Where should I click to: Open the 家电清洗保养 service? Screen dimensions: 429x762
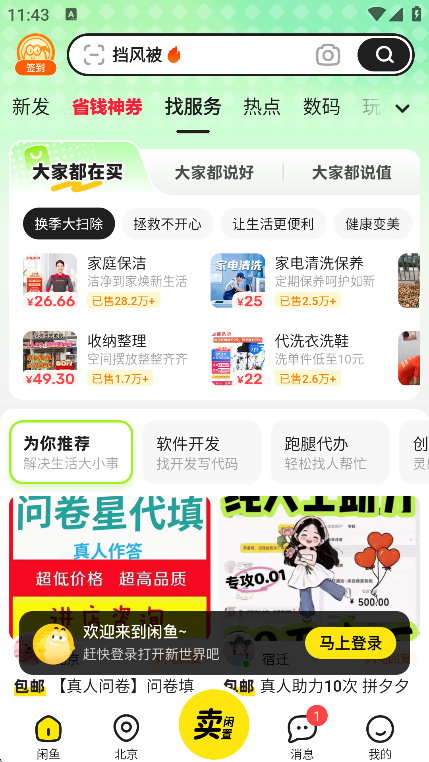pos(293,281)
